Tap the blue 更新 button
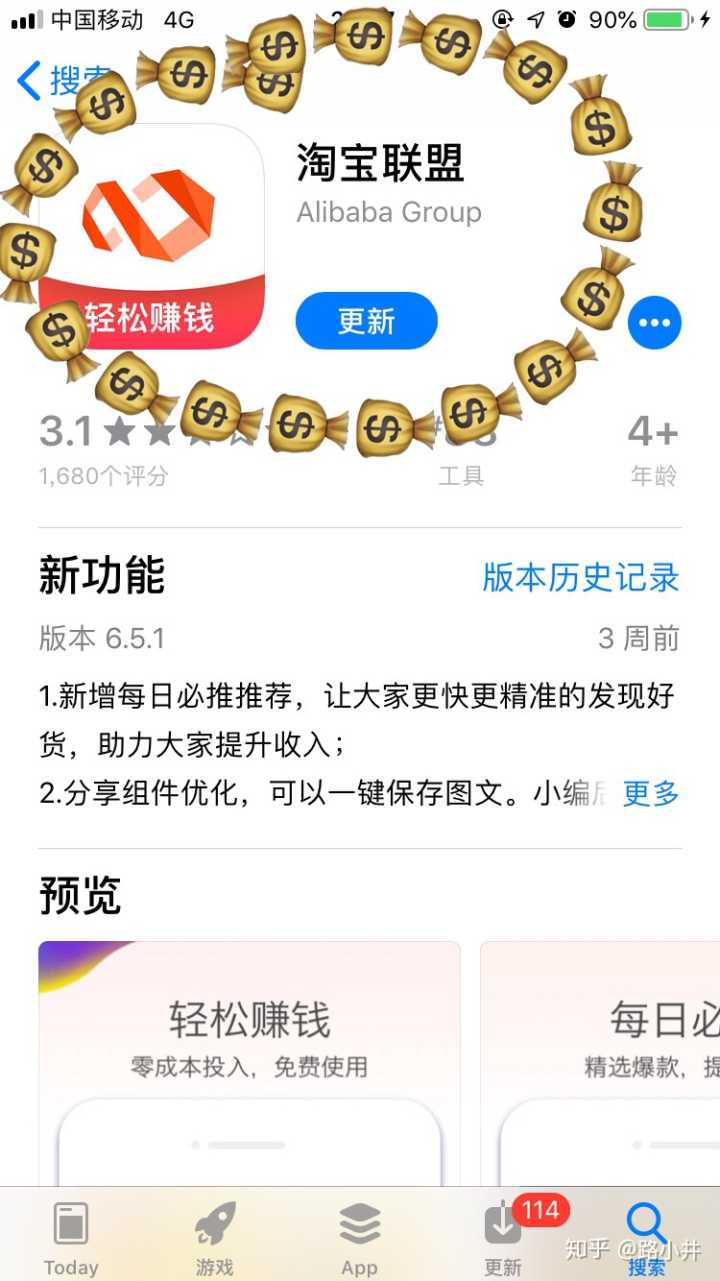Screen dimensions: 720x1281 (366, 321)
